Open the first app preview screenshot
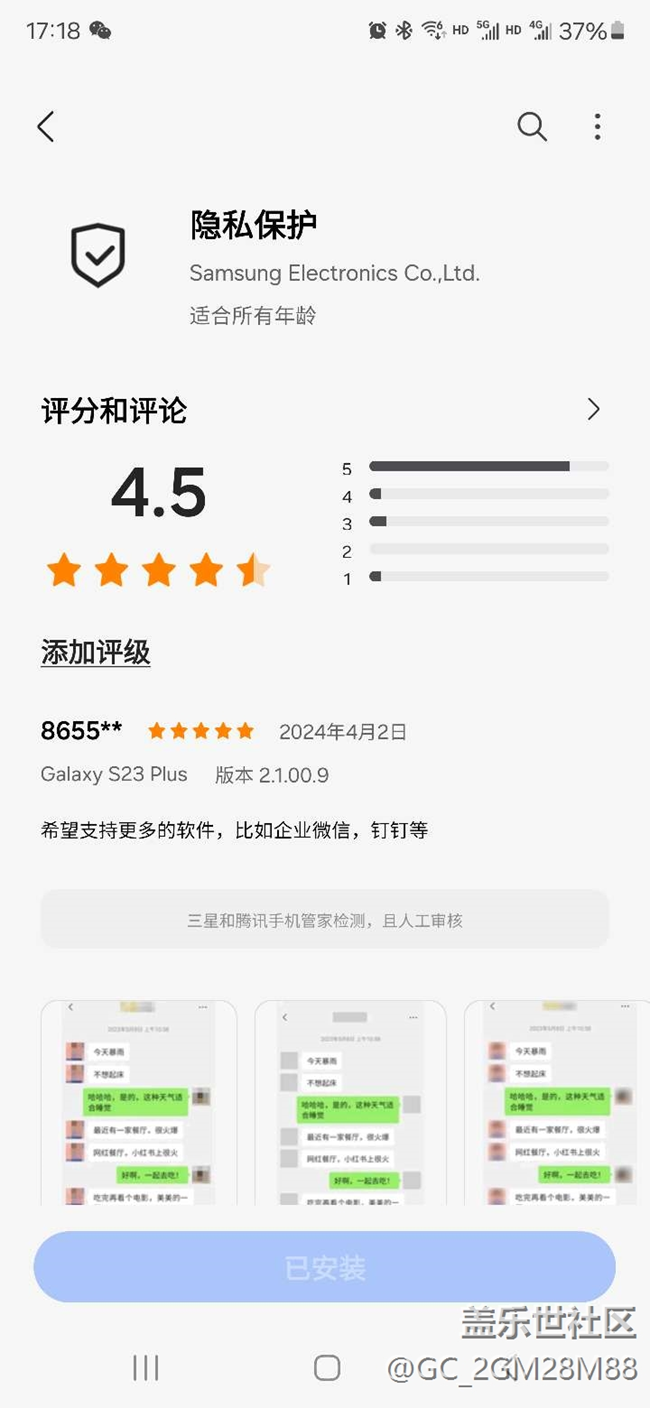This screenshot has width=650, height=1408. (139, 1102)
